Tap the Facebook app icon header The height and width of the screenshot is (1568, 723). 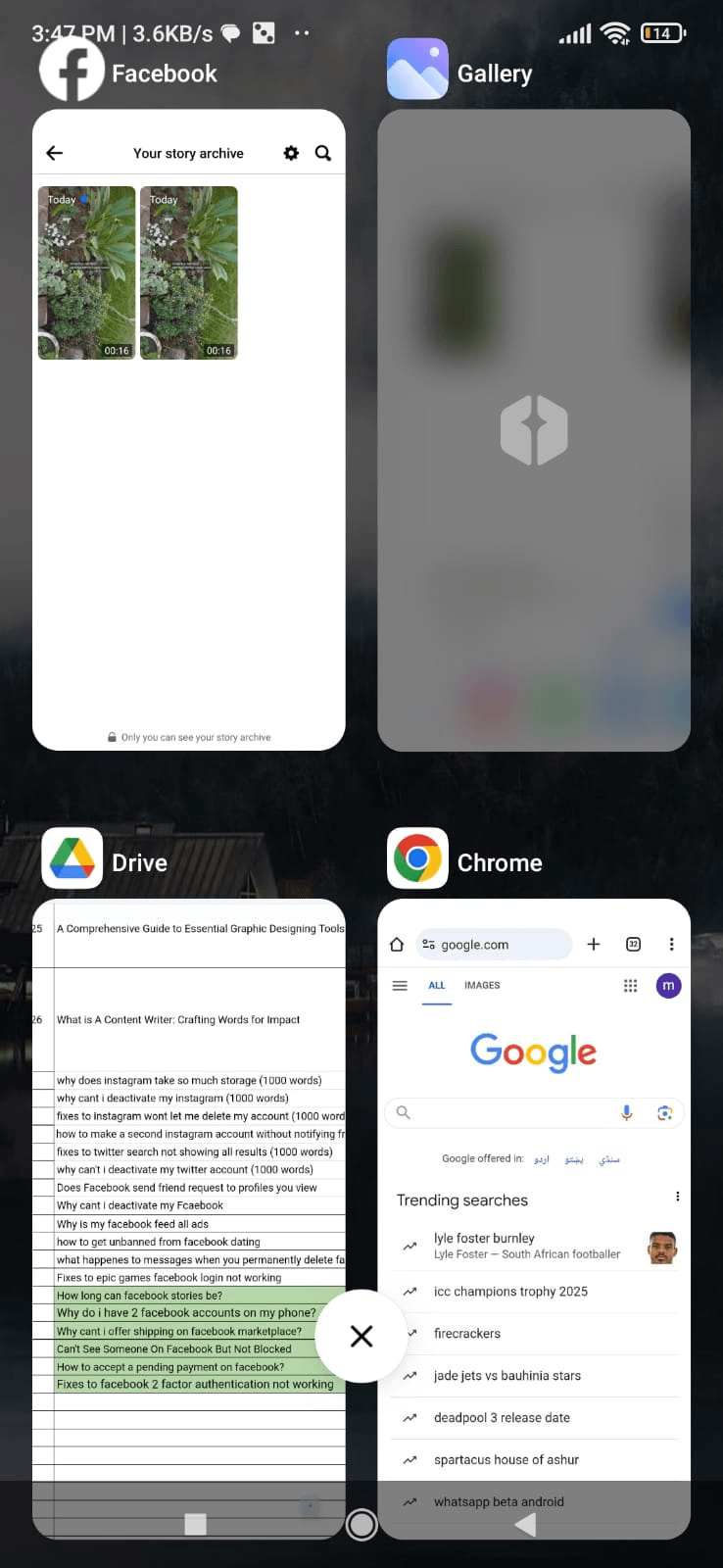coord(72,70)
